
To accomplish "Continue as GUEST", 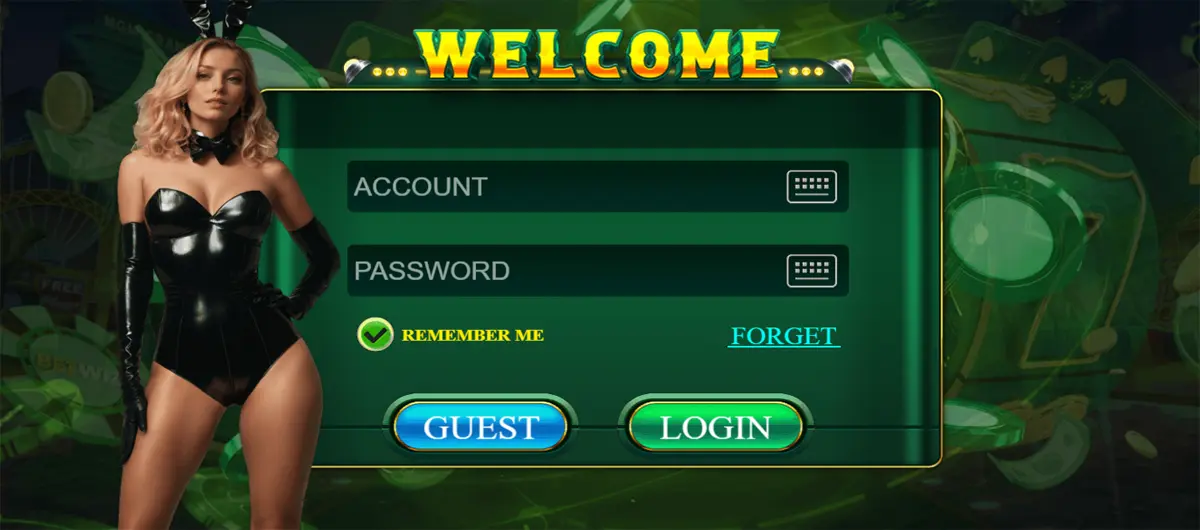I will click(x=481, y=427).
